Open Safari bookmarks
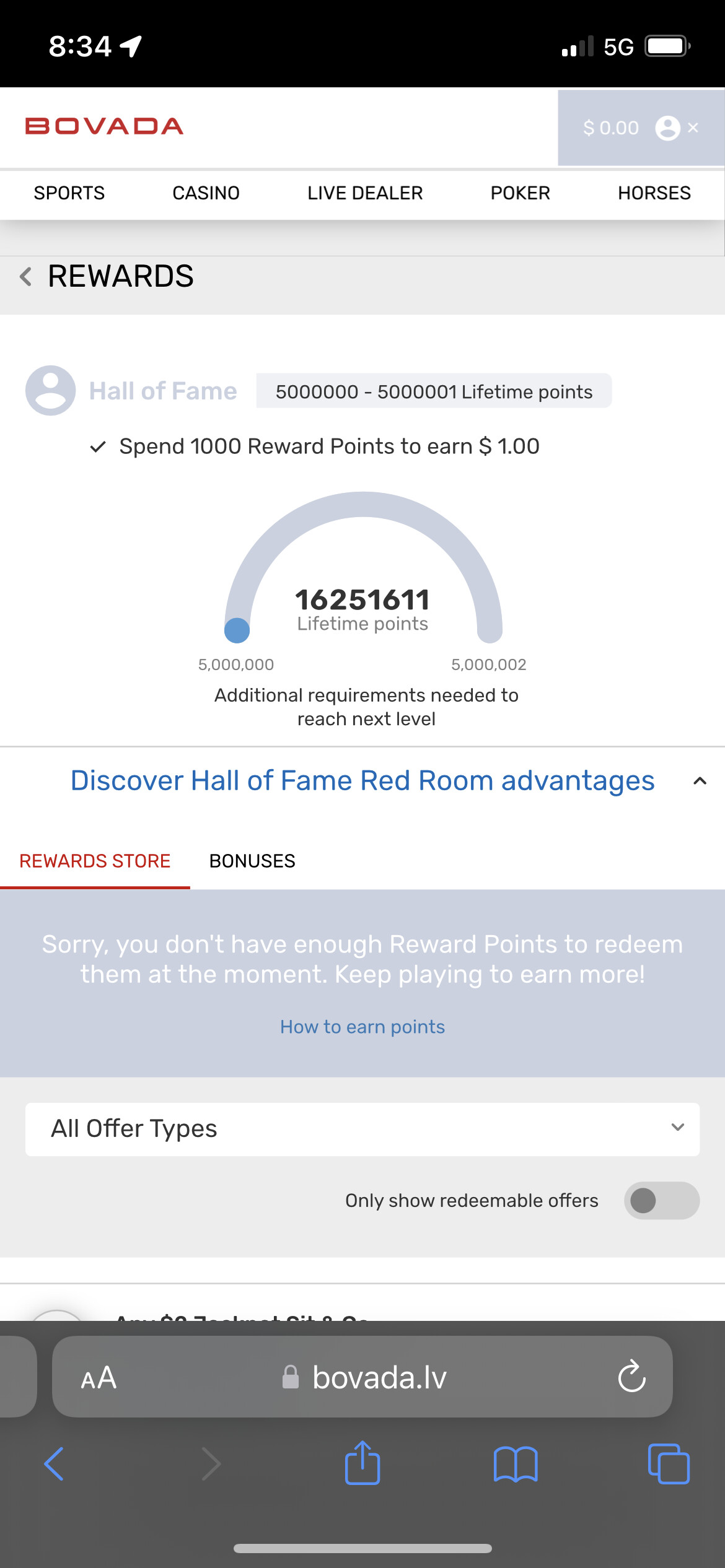Screen dimensions: 725x1568 (515, 1464)
